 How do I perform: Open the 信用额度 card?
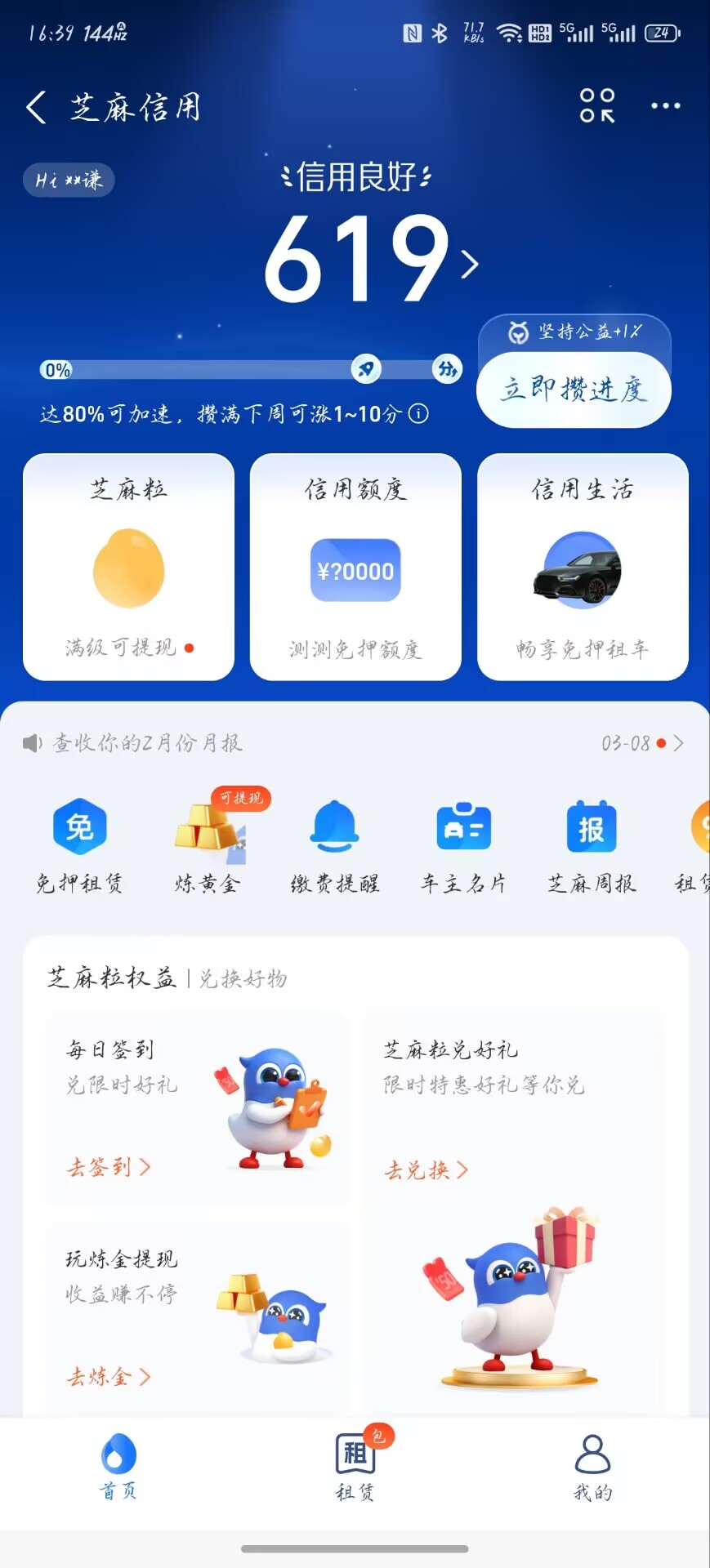(x=355, y=567)
